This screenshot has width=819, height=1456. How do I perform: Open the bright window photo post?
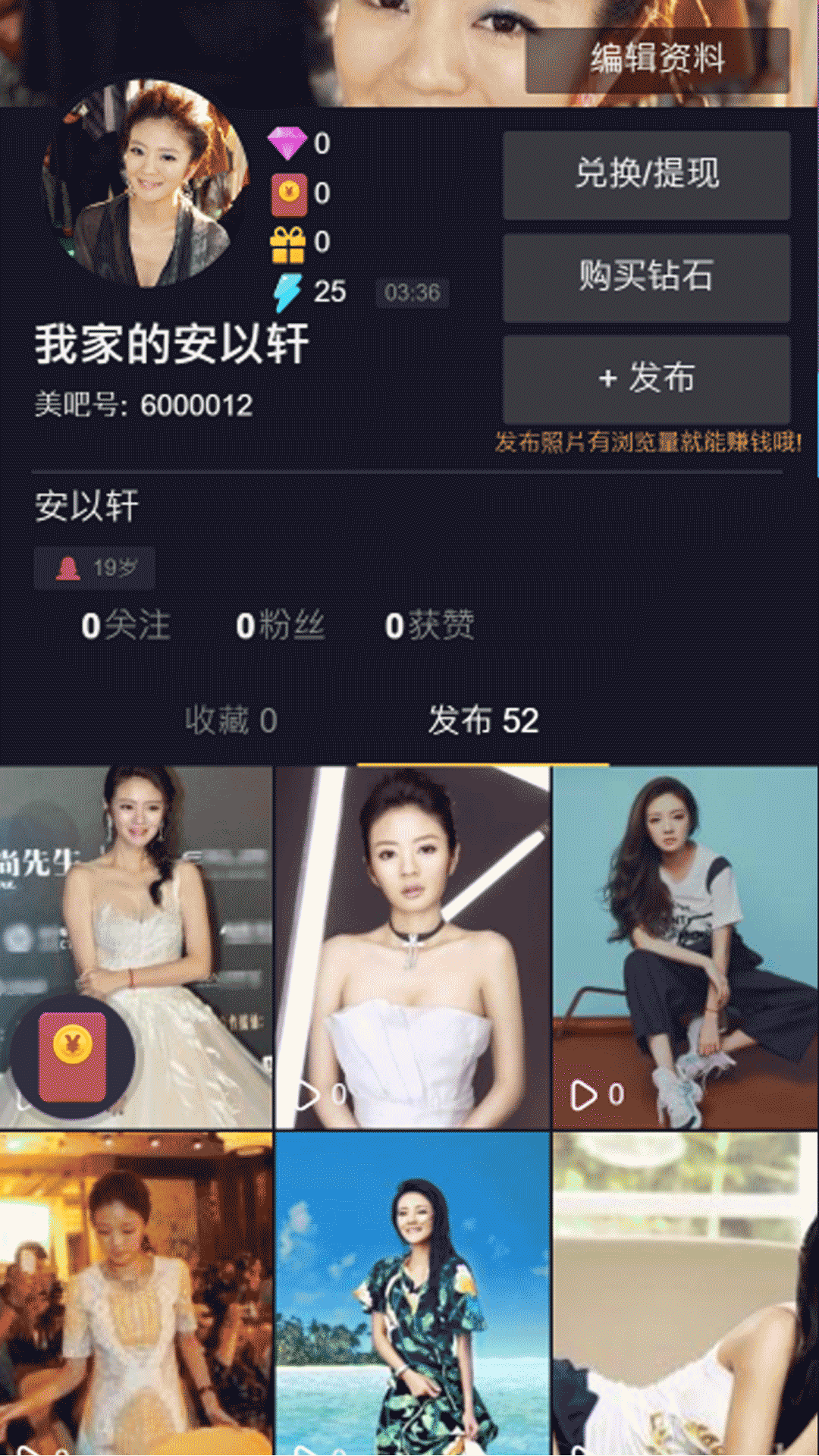[685, 1293]
